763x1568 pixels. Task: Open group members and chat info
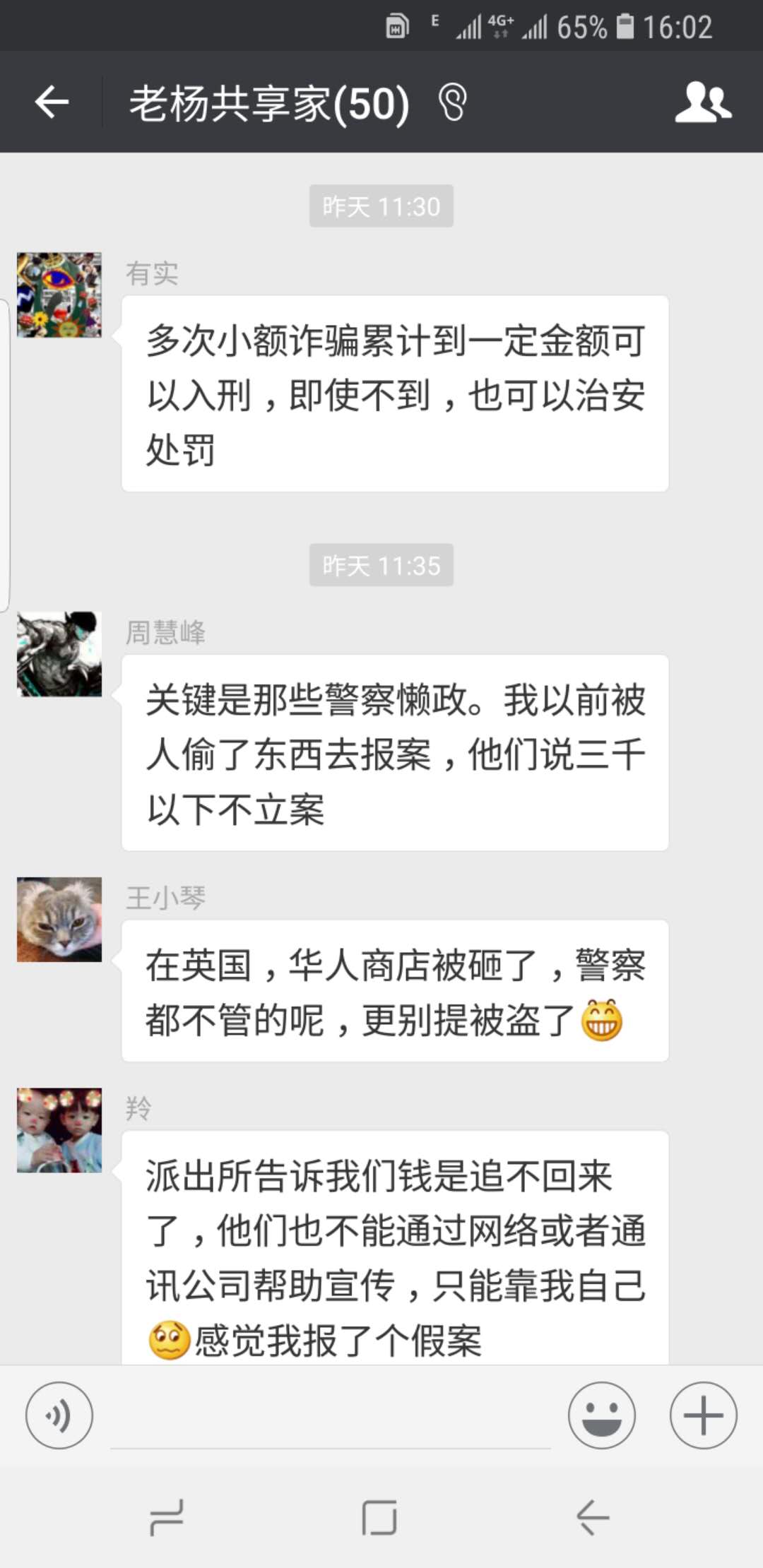[702, 103]
